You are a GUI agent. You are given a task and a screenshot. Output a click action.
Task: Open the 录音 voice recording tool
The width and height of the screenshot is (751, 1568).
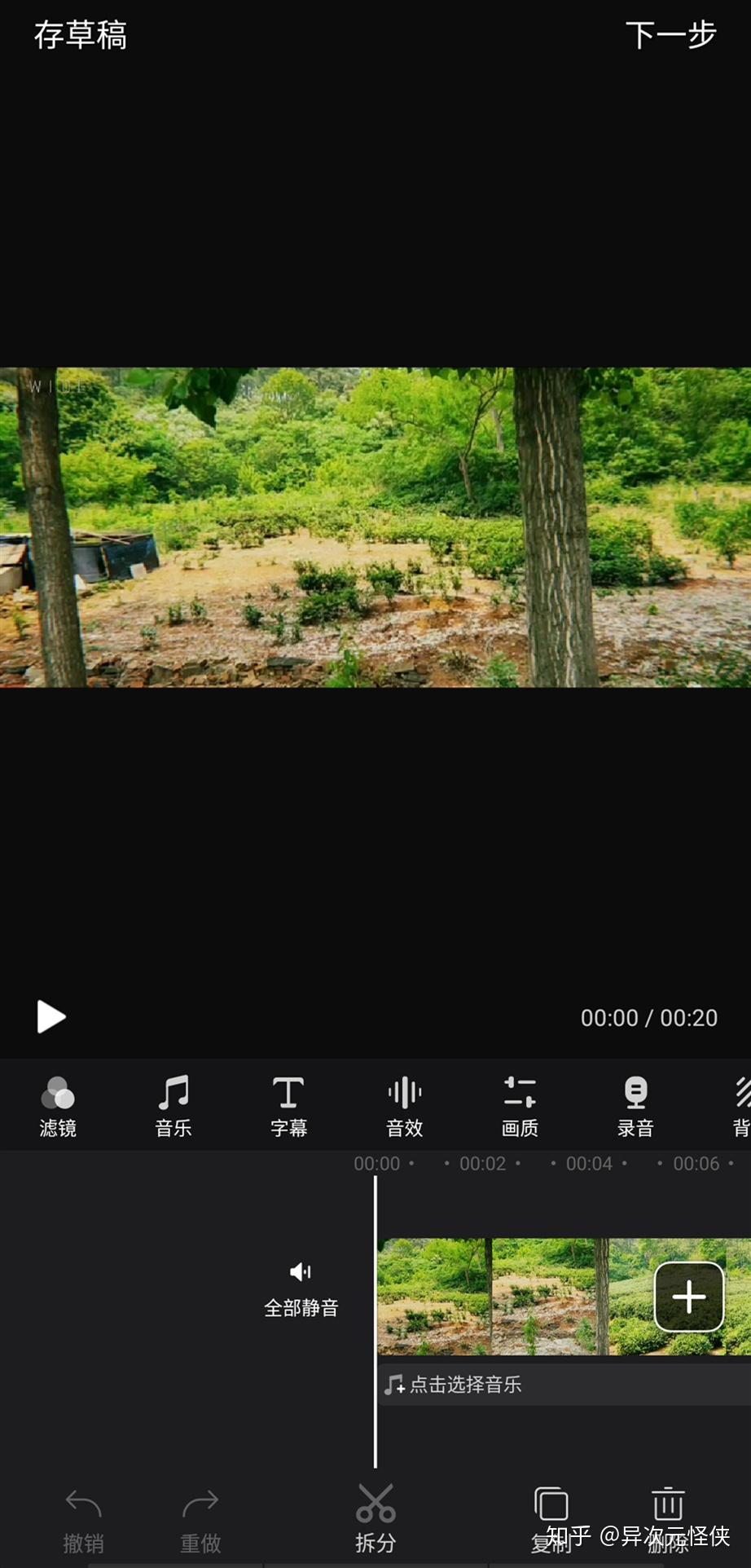tap(635, 1106)
